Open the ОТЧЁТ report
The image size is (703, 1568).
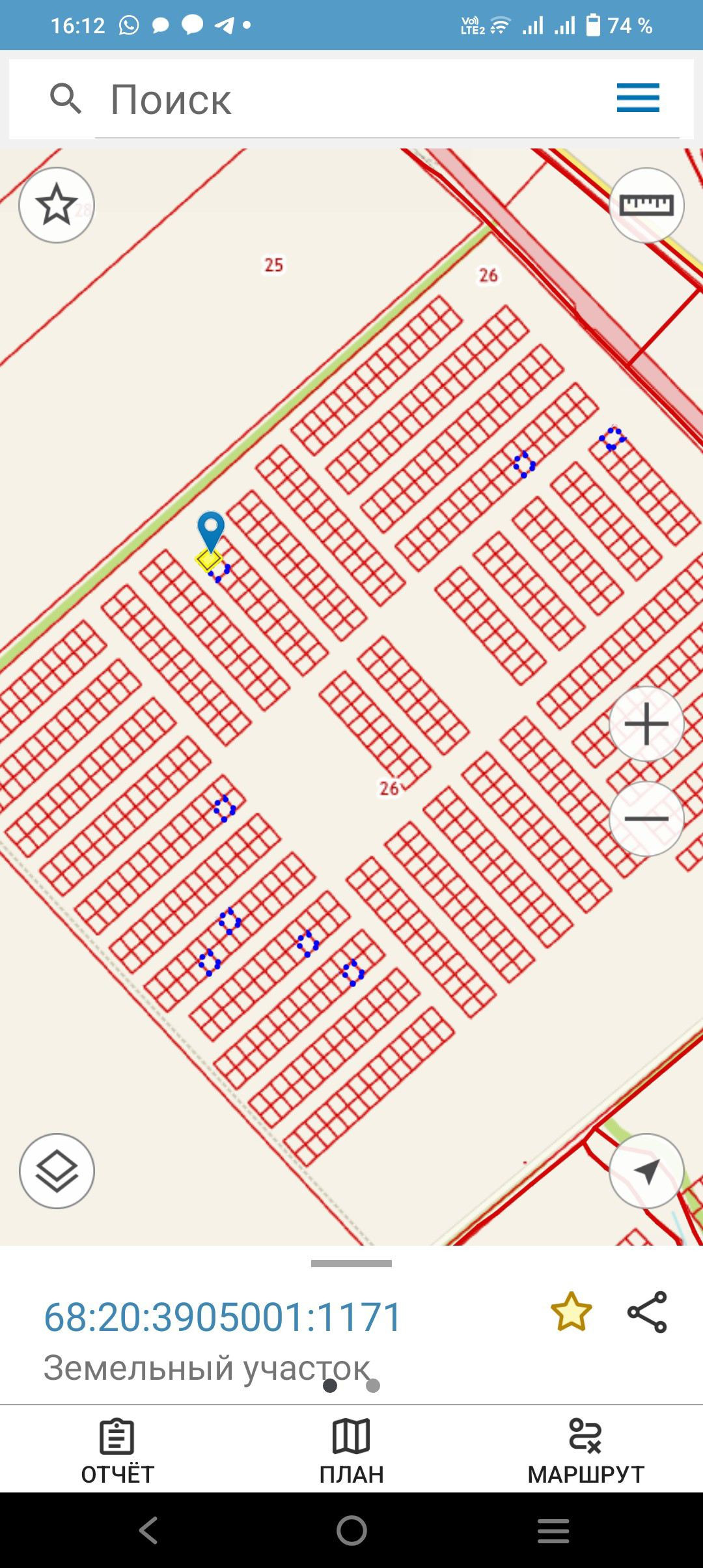click(117, 1451)
